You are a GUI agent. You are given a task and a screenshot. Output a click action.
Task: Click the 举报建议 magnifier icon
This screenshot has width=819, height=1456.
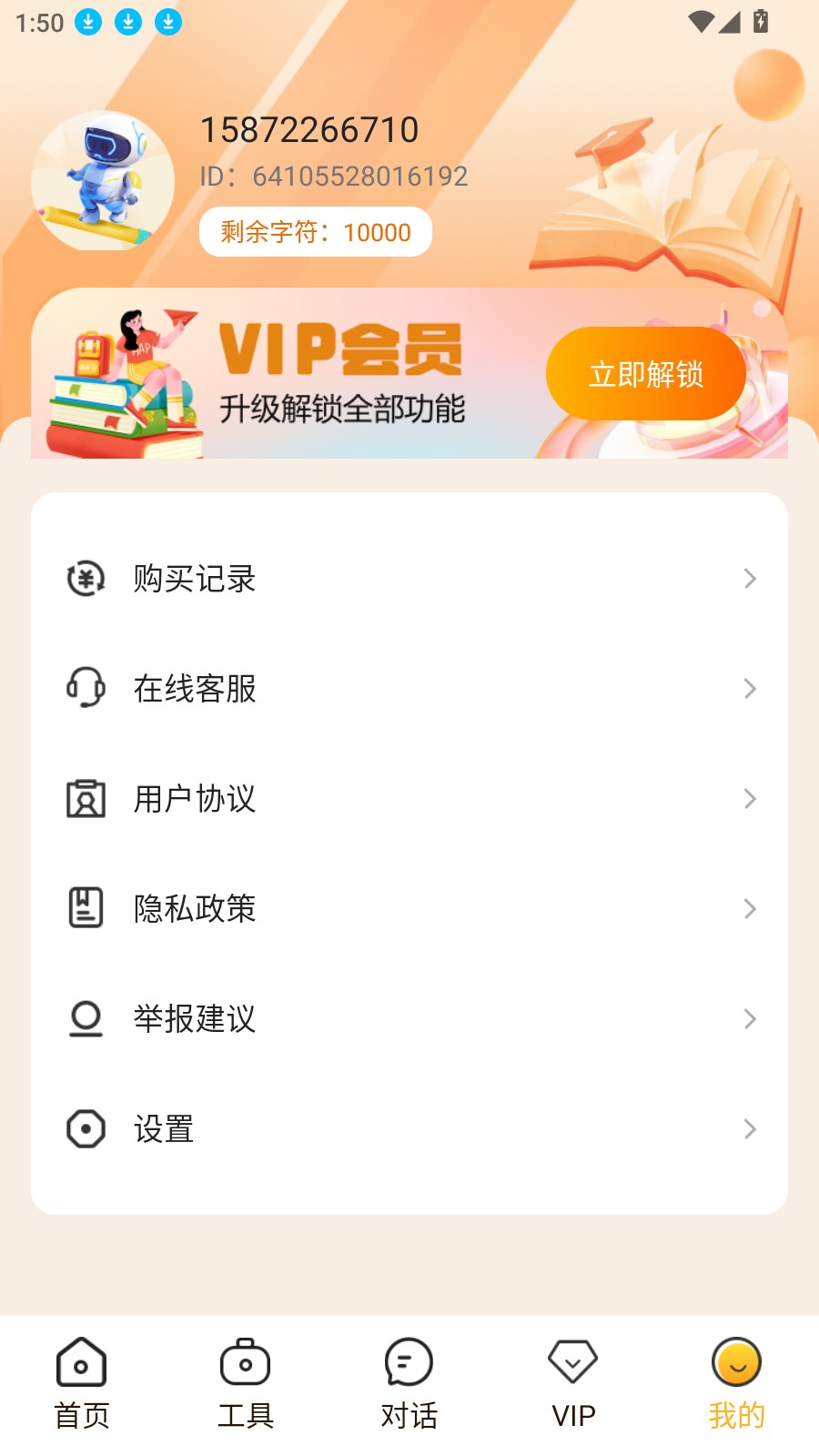click(86, 1019)
